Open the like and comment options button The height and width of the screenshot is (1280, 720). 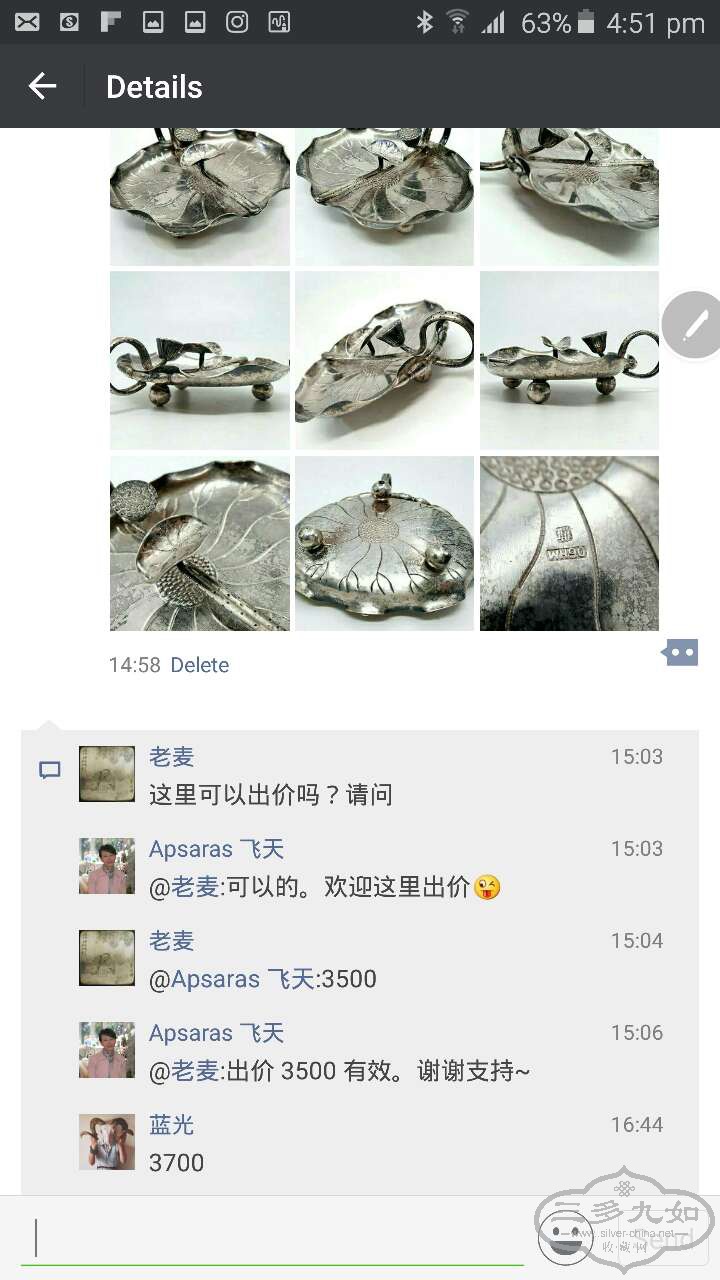680,653
